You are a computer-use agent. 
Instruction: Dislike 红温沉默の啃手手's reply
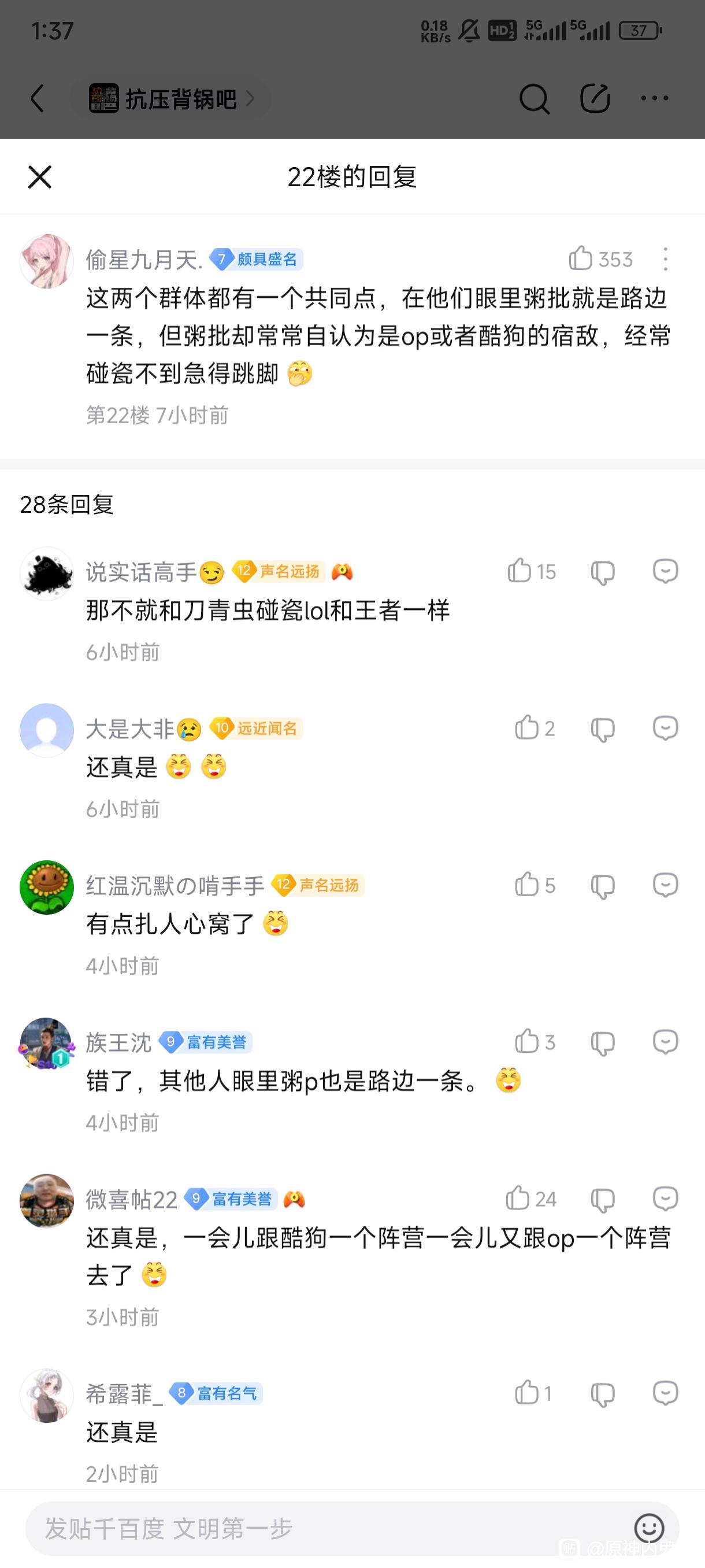603,886
